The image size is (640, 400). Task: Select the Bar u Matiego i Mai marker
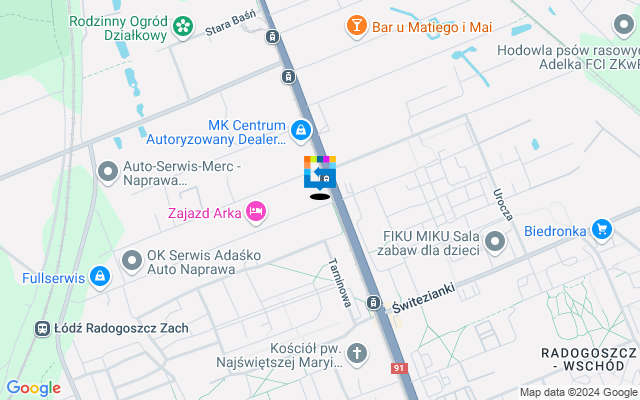point(355,24)
